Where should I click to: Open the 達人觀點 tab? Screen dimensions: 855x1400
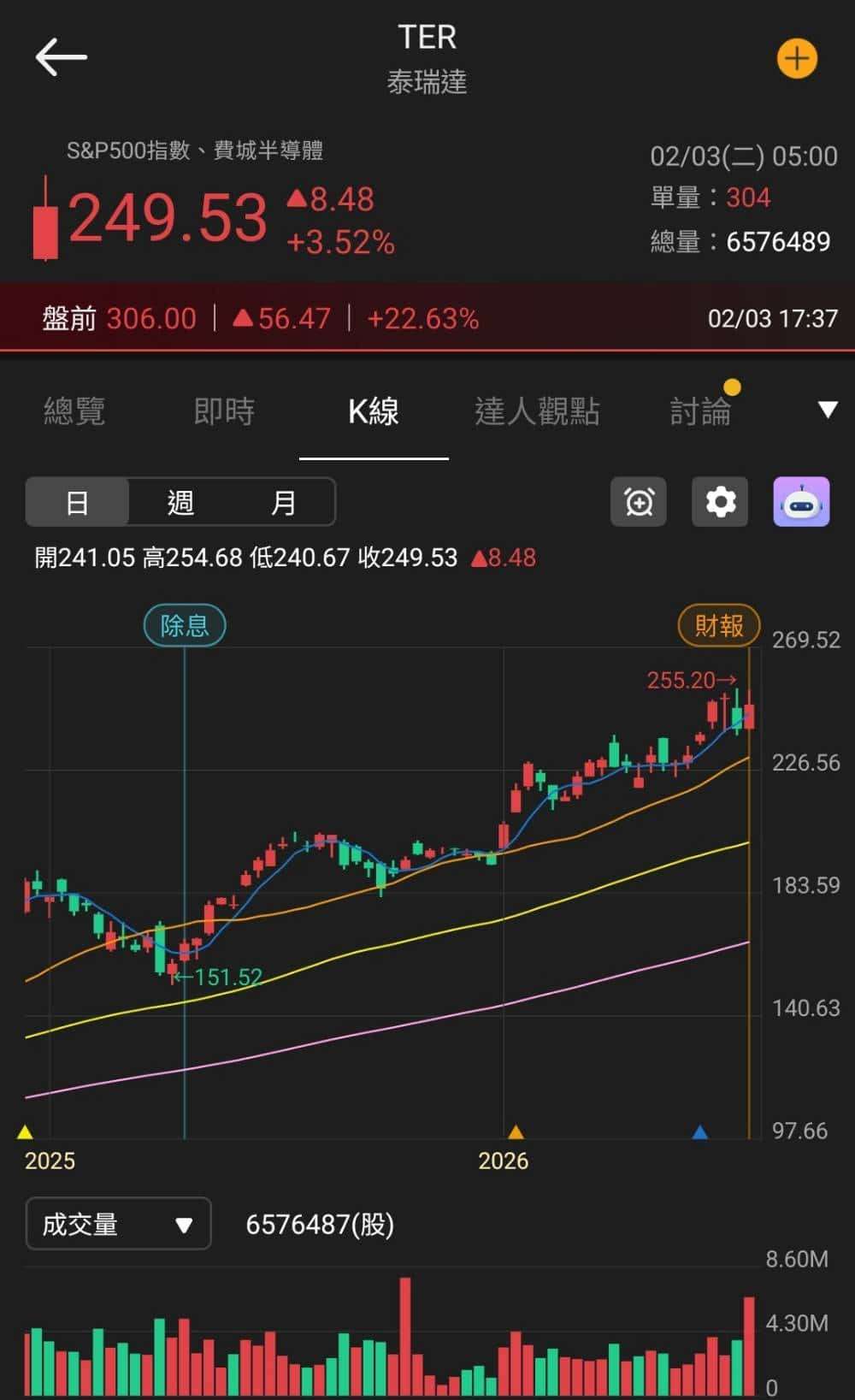(x=539, y=411)
